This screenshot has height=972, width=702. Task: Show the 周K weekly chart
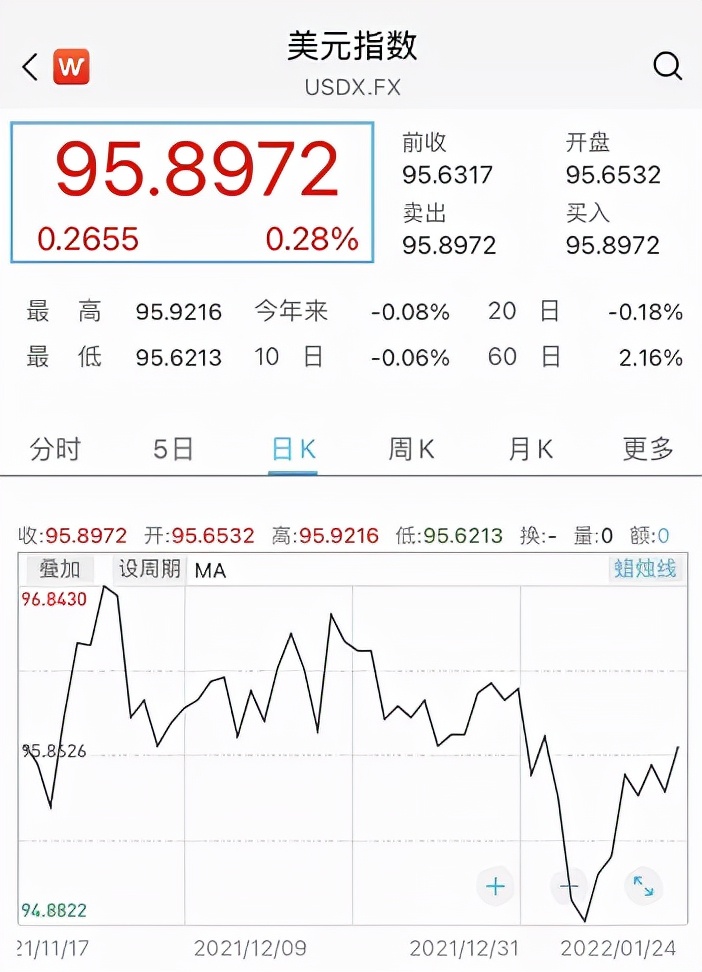click(411, 450)
